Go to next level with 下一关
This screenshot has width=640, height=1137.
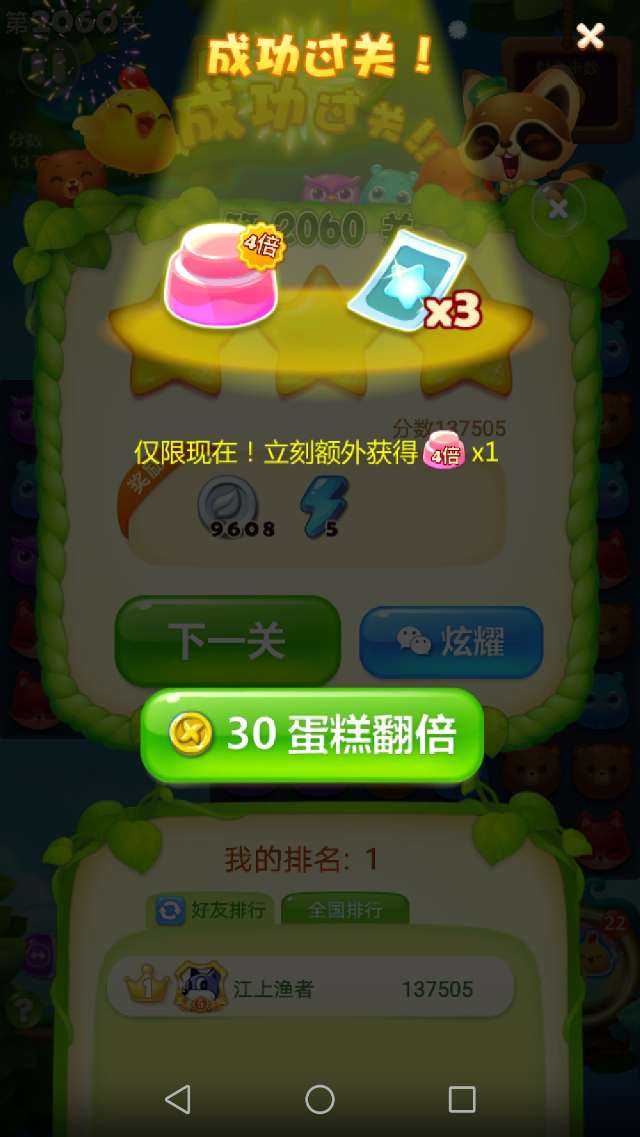coord(228,641)
